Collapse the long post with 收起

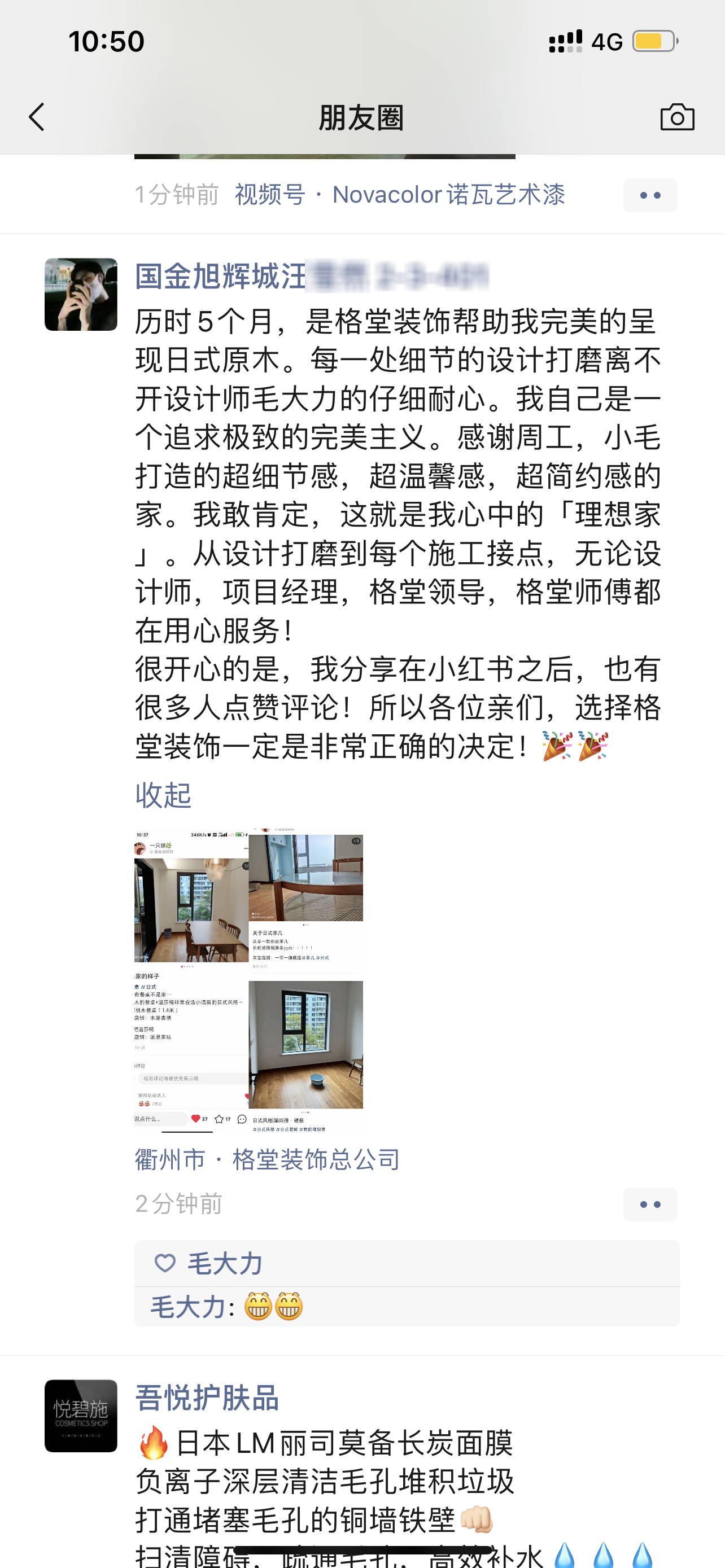(163, 795)
